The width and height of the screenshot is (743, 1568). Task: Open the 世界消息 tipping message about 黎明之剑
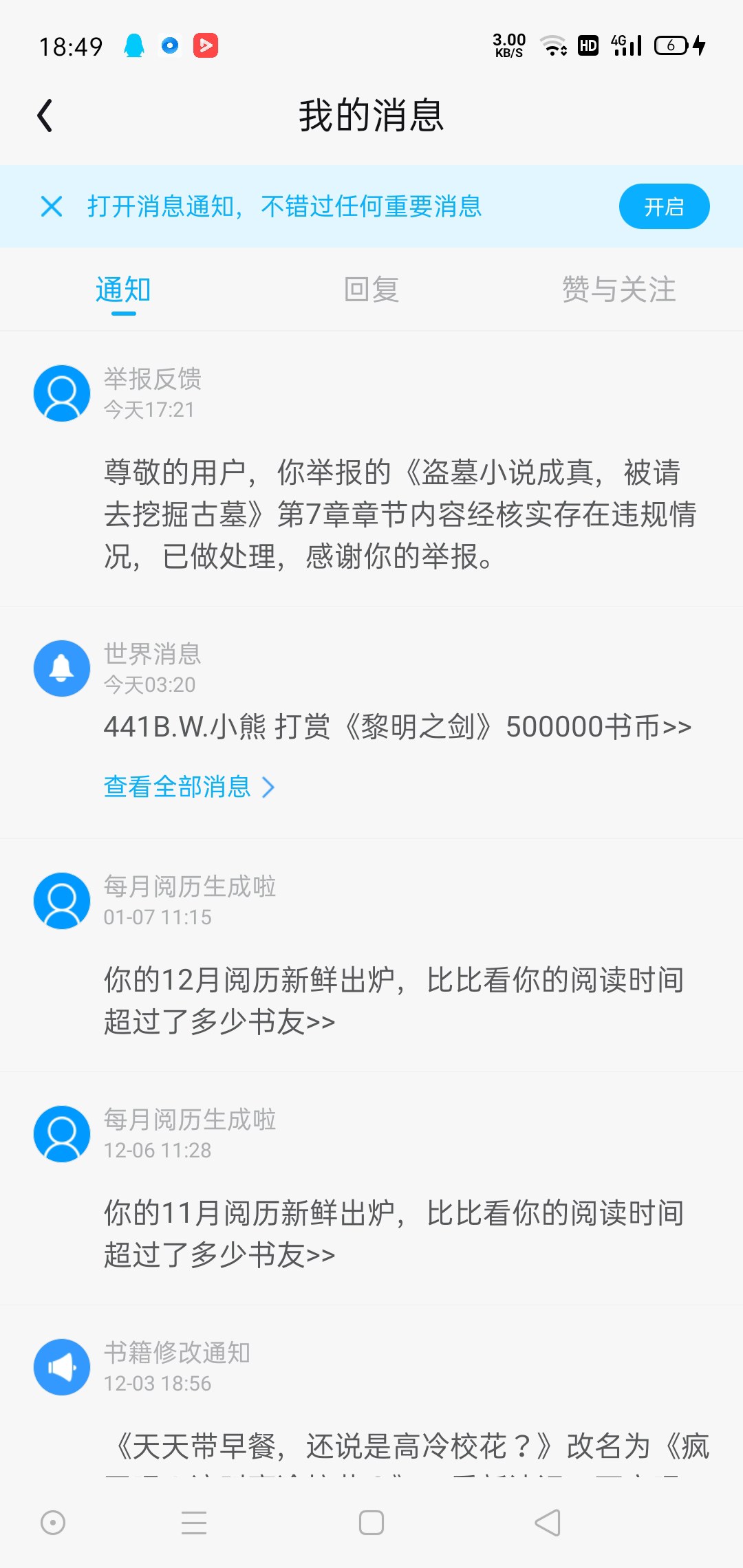point(398,727)
